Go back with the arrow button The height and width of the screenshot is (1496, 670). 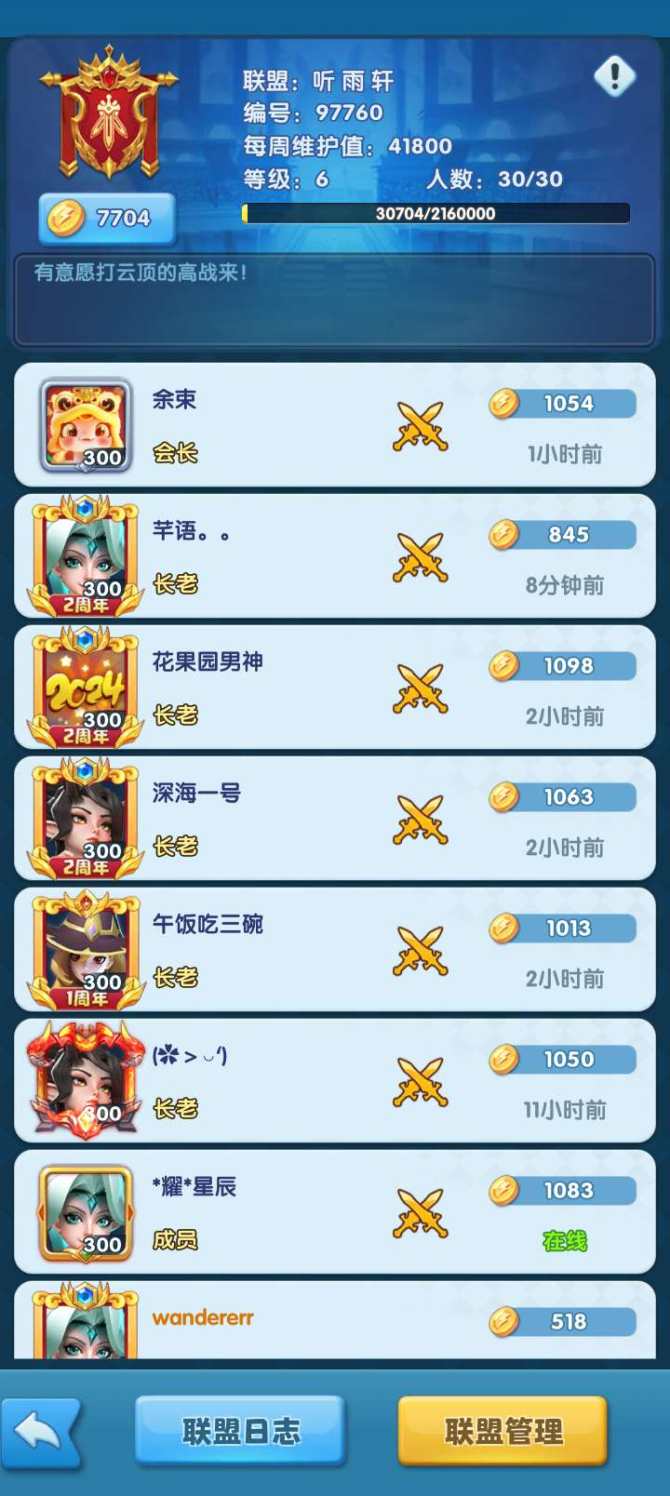(40, 1431)
